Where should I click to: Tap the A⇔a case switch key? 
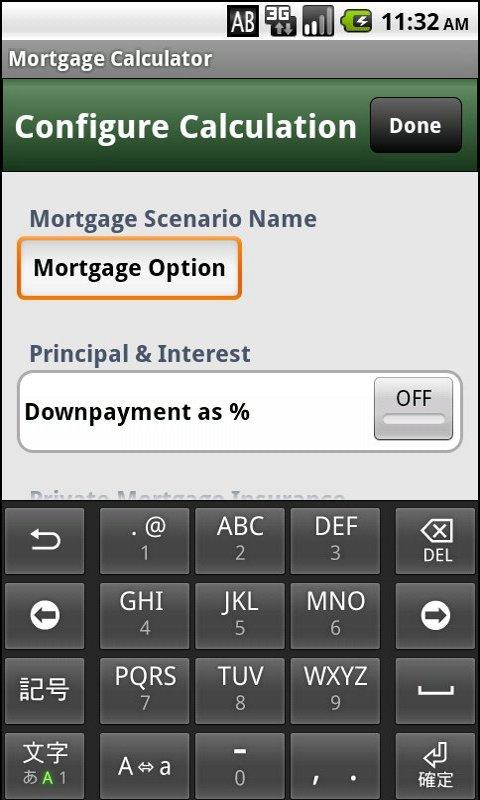(144, 767)
